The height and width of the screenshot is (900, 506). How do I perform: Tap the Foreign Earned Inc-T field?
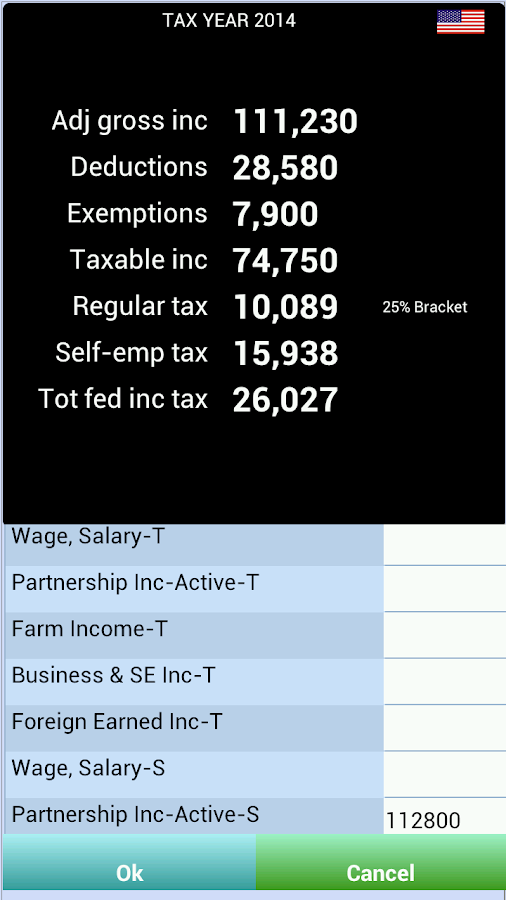click(445, 728)
